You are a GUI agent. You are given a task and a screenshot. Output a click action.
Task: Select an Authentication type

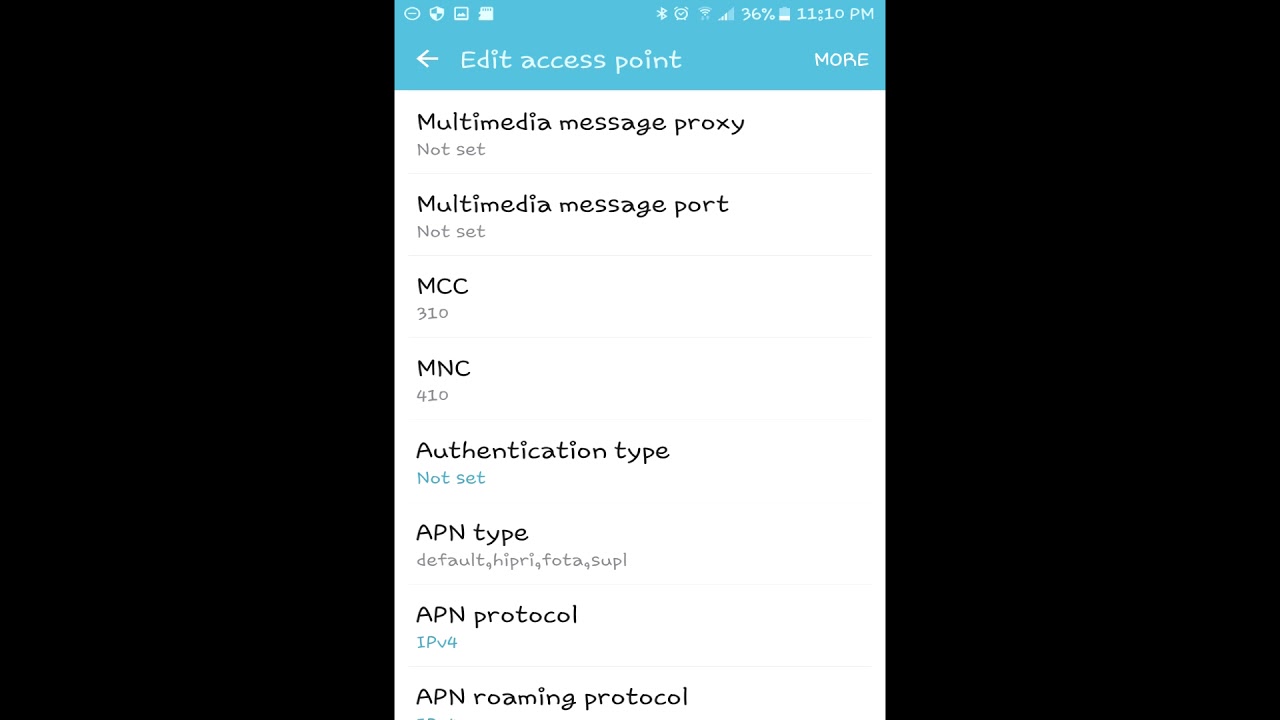pyautogui.click(x=640, y=462)
